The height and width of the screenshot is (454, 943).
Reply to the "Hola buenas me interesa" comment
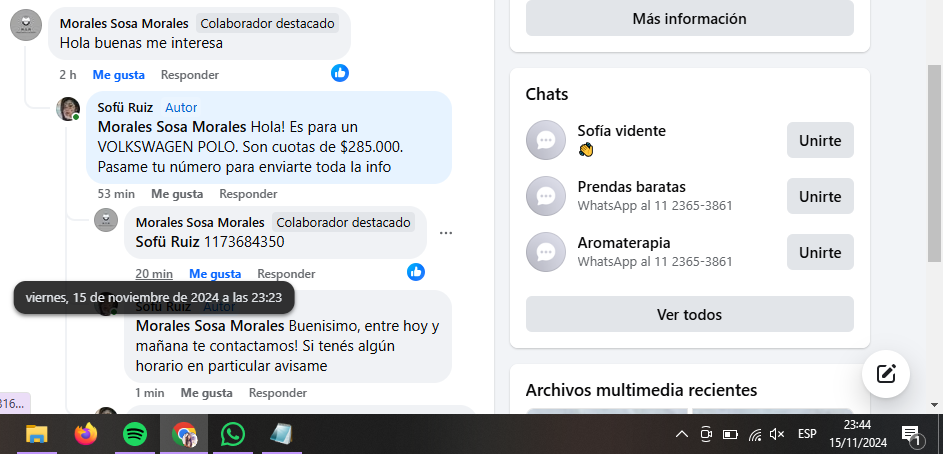pos(189,75)
